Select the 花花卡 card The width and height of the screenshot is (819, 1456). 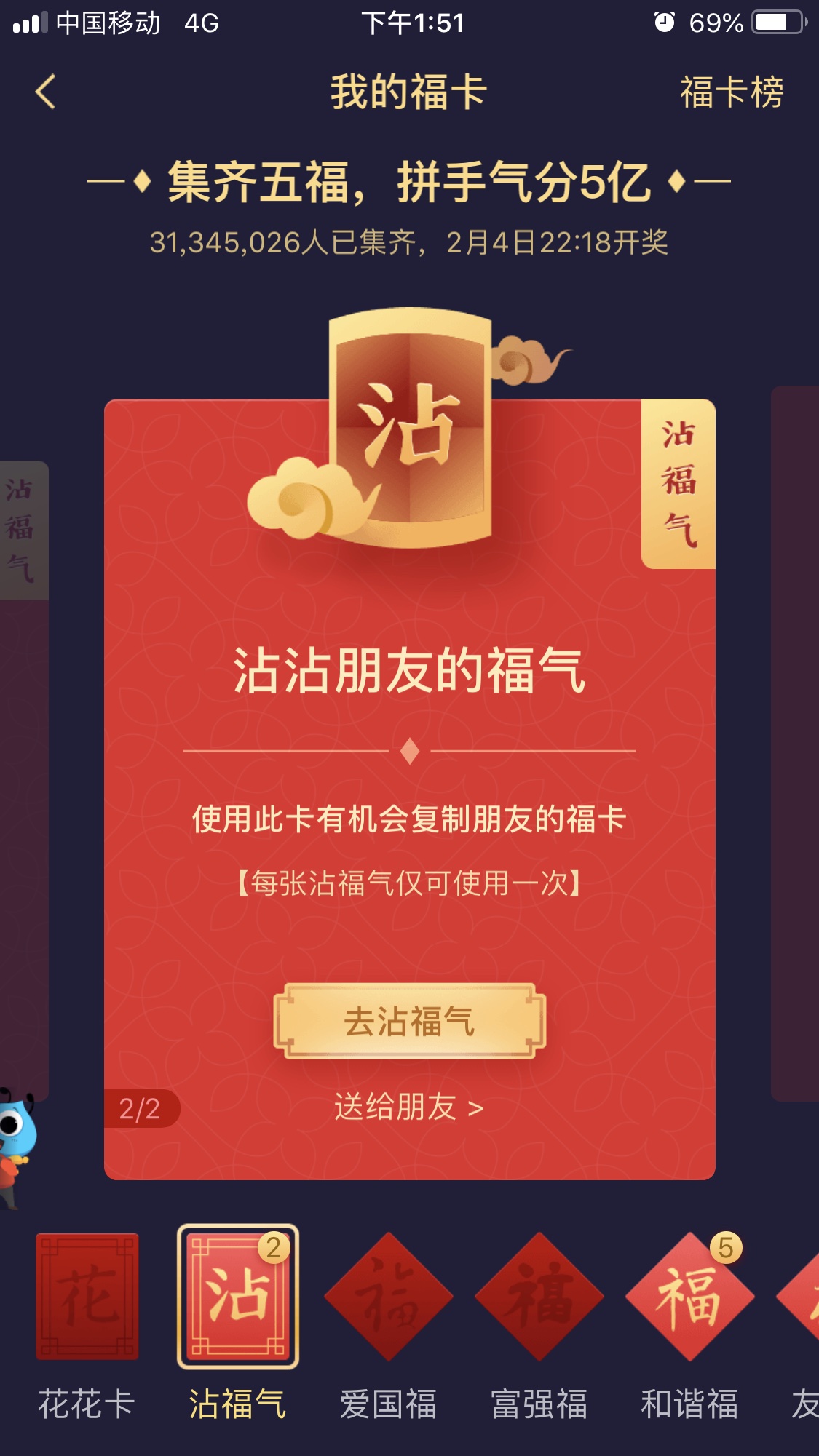pyautogui.click(x=87, y=1297)
